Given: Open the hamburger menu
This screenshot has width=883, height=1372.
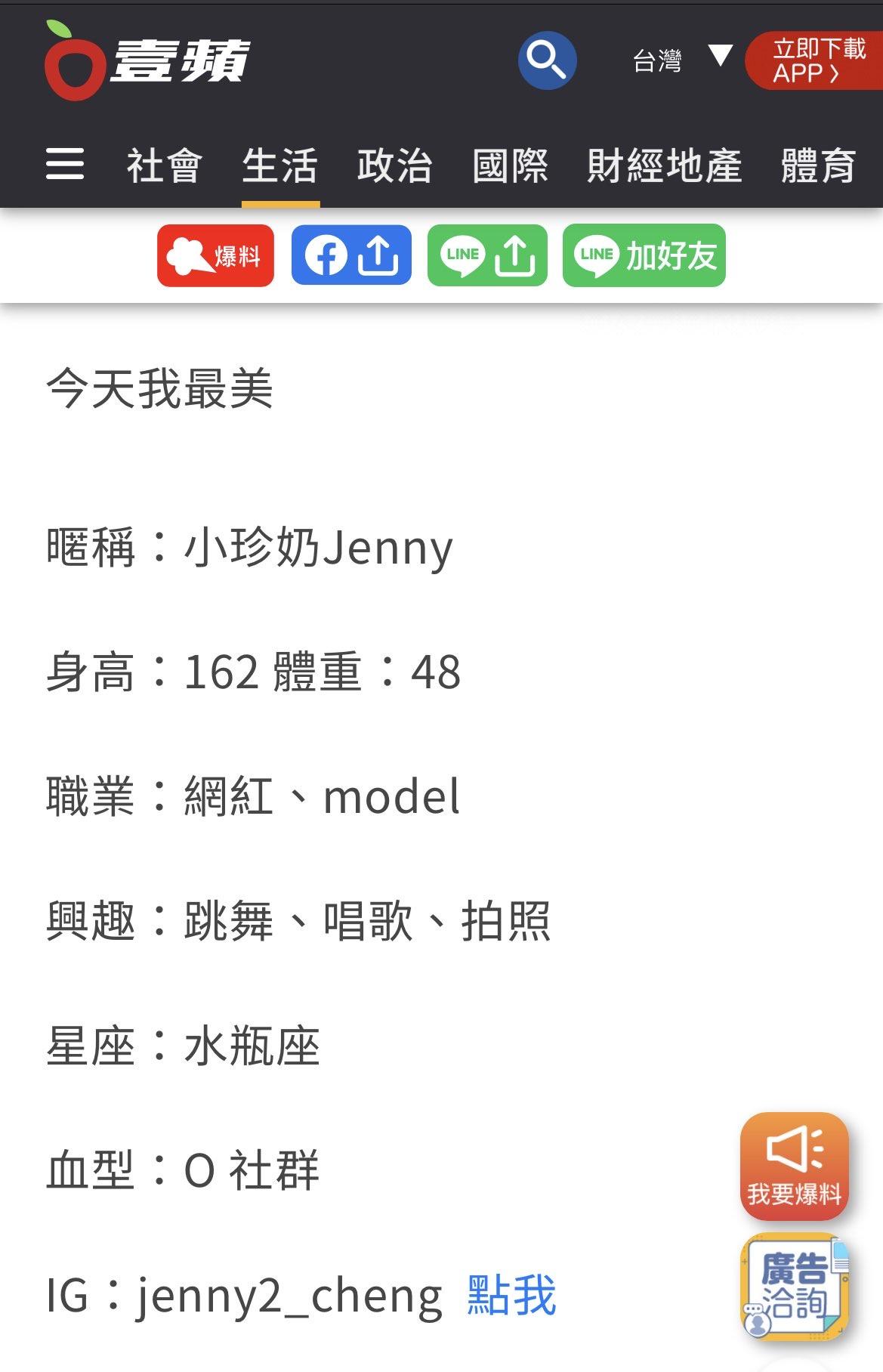Looking at the screenshot, I should pyautogui.click(x=65, y=165).
